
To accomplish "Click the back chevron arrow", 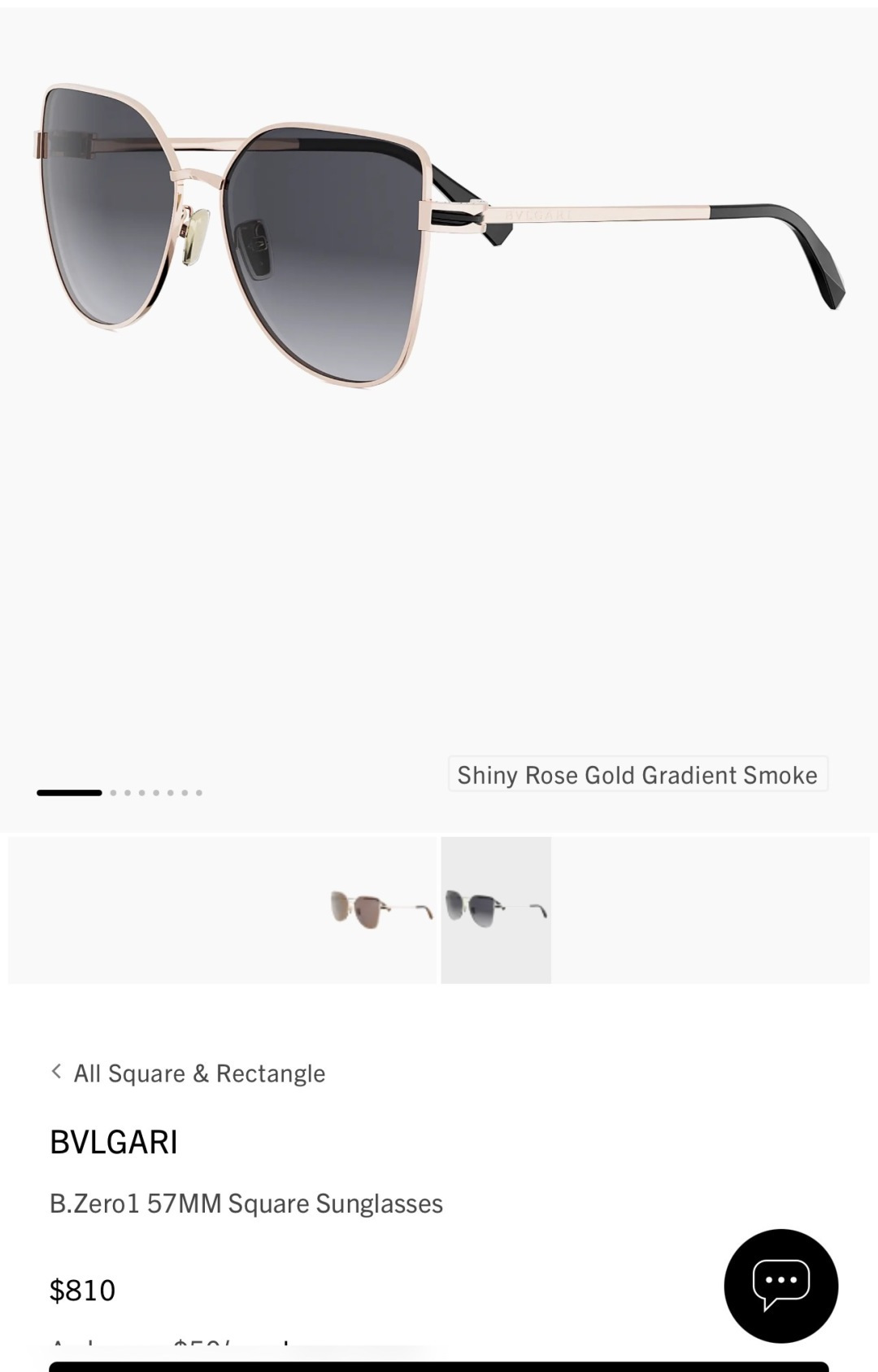I will coord(55,1073).
